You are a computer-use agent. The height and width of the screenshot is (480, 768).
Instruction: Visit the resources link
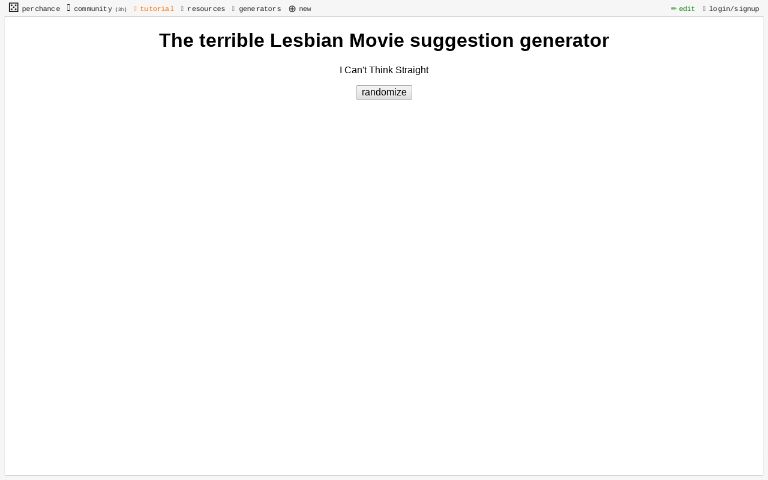(x=205, y=8)
